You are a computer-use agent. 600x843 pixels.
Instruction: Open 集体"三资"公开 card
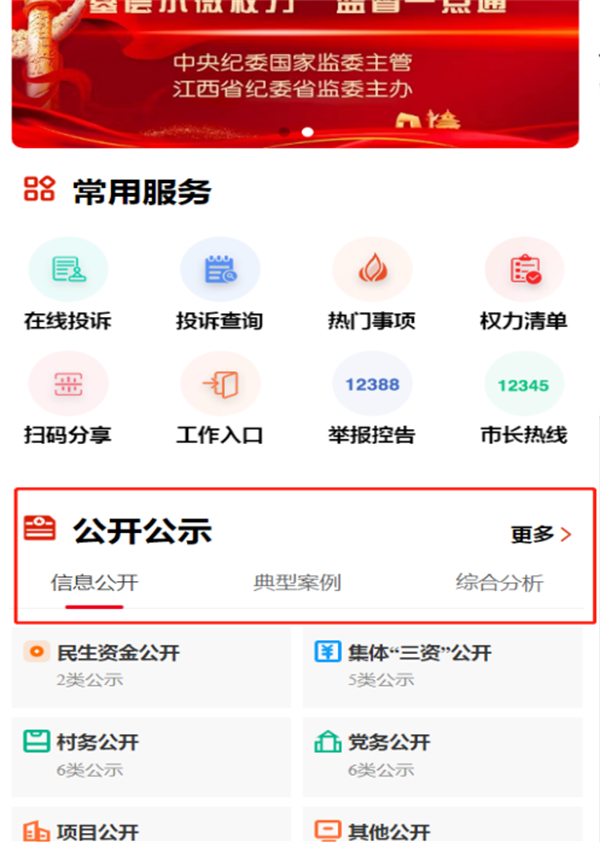point(442,666)
